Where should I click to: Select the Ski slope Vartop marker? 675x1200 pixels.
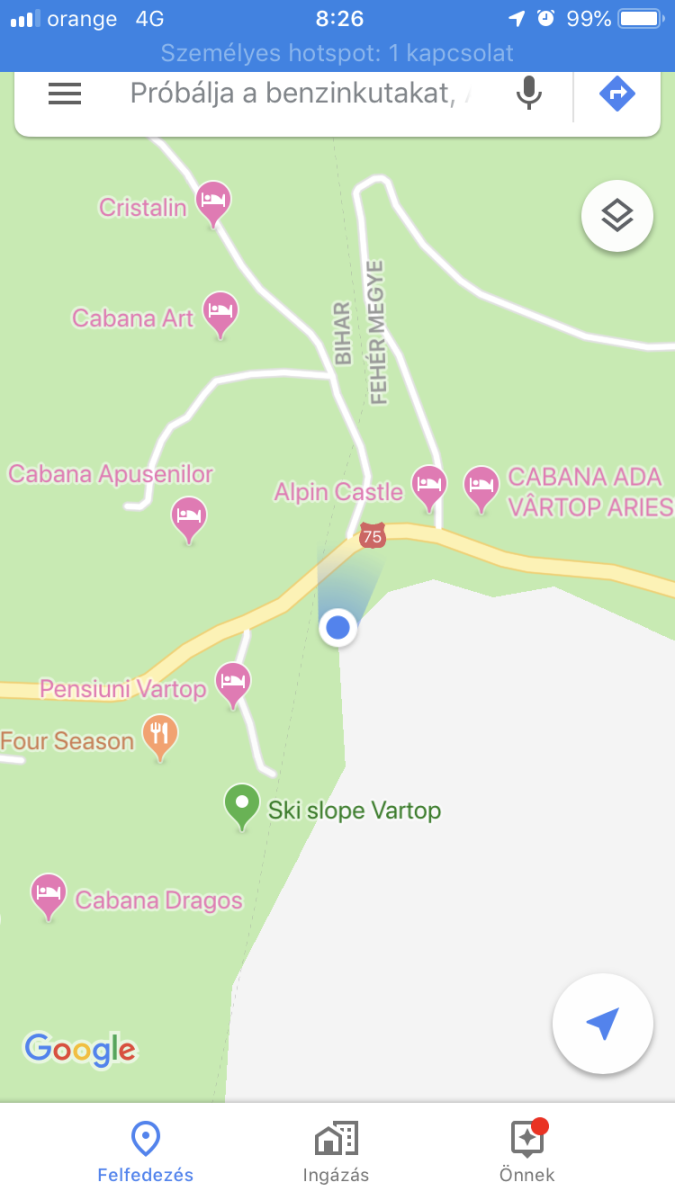coord(241,804)
